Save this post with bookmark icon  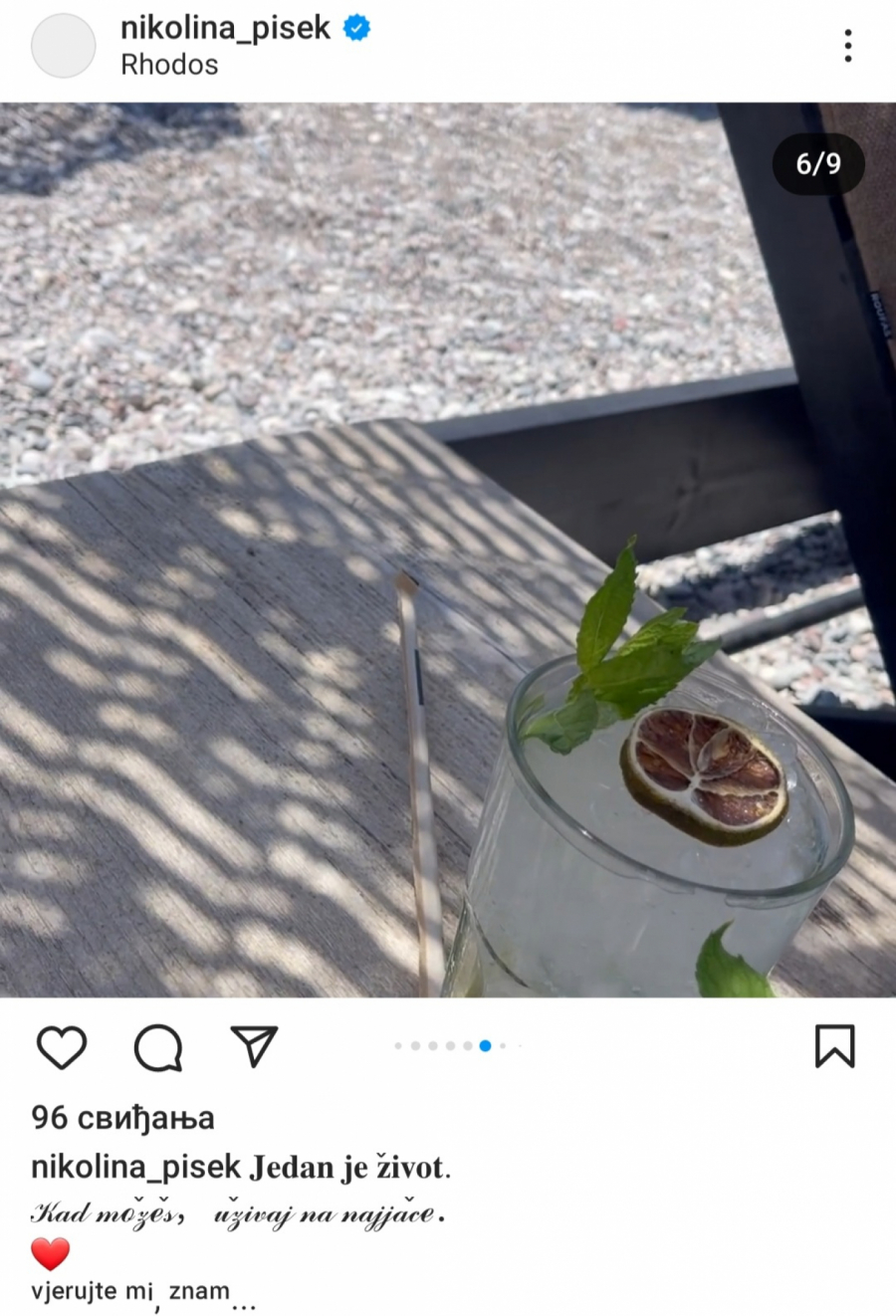point(834,1046)
